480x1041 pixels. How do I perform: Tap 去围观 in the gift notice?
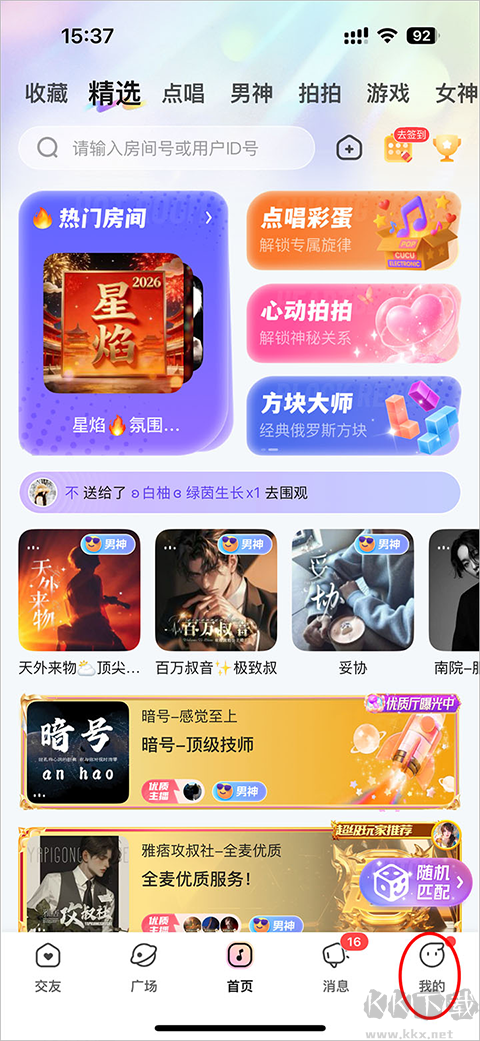click(x=286, y=493)
